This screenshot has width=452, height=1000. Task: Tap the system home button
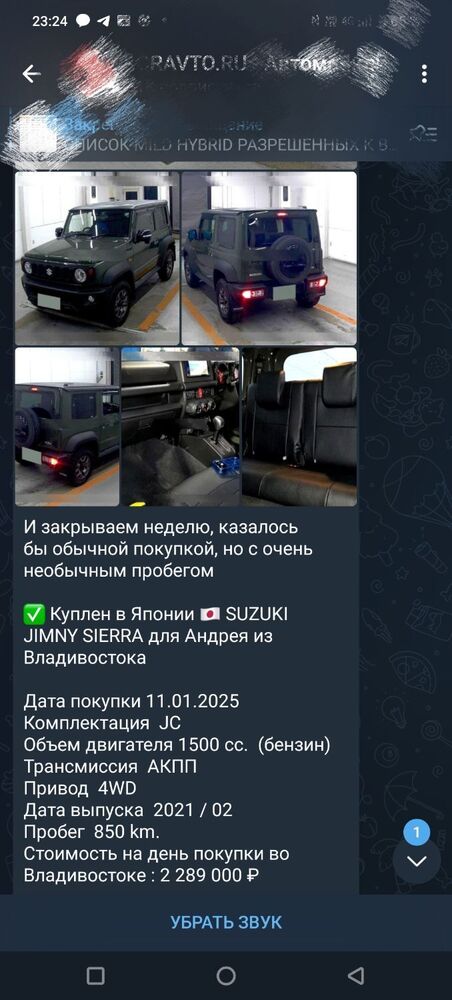click(x=226, y=976)
